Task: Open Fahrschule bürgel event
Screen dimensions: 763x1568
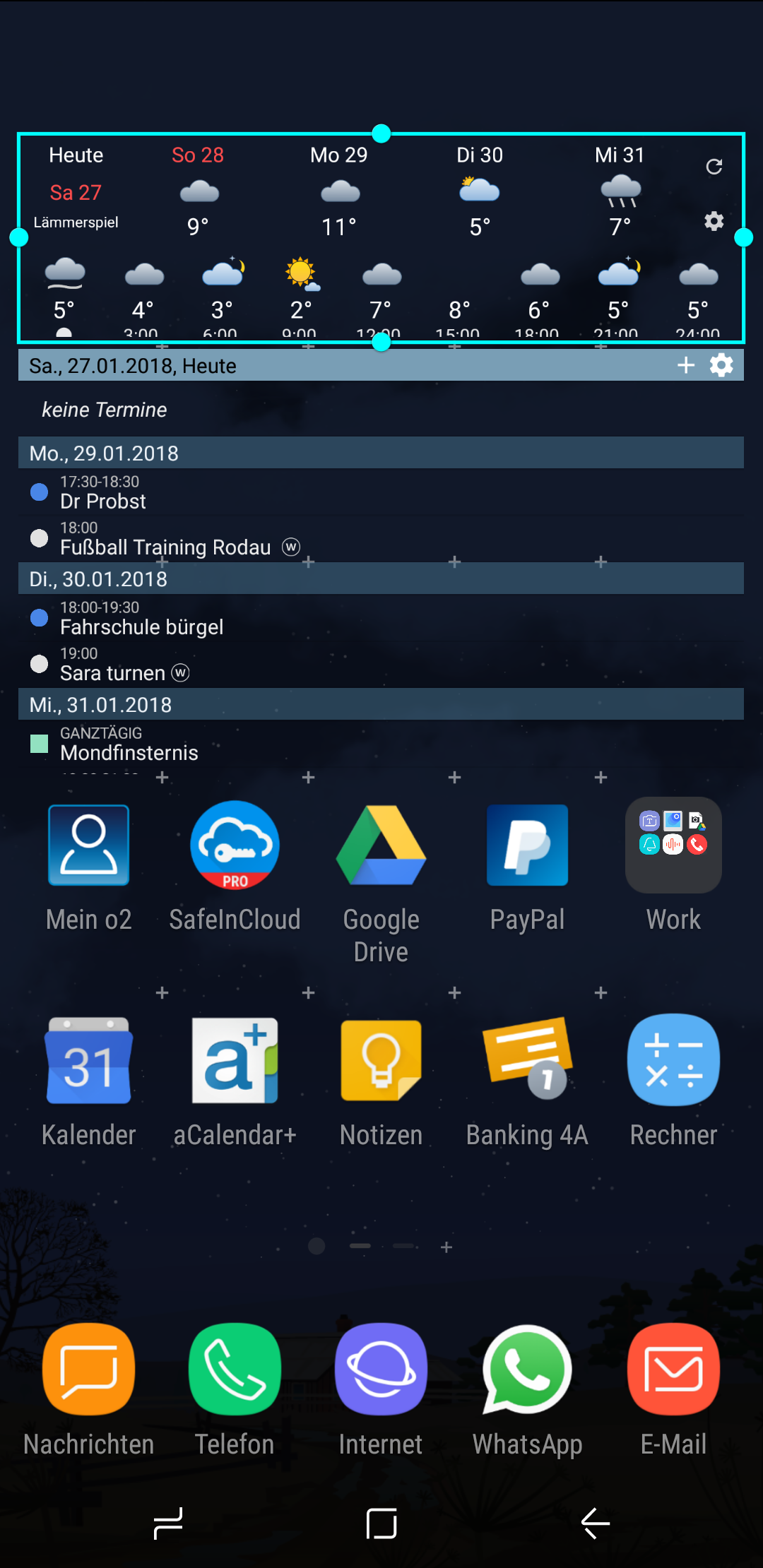Action: (x=141, y=619)
